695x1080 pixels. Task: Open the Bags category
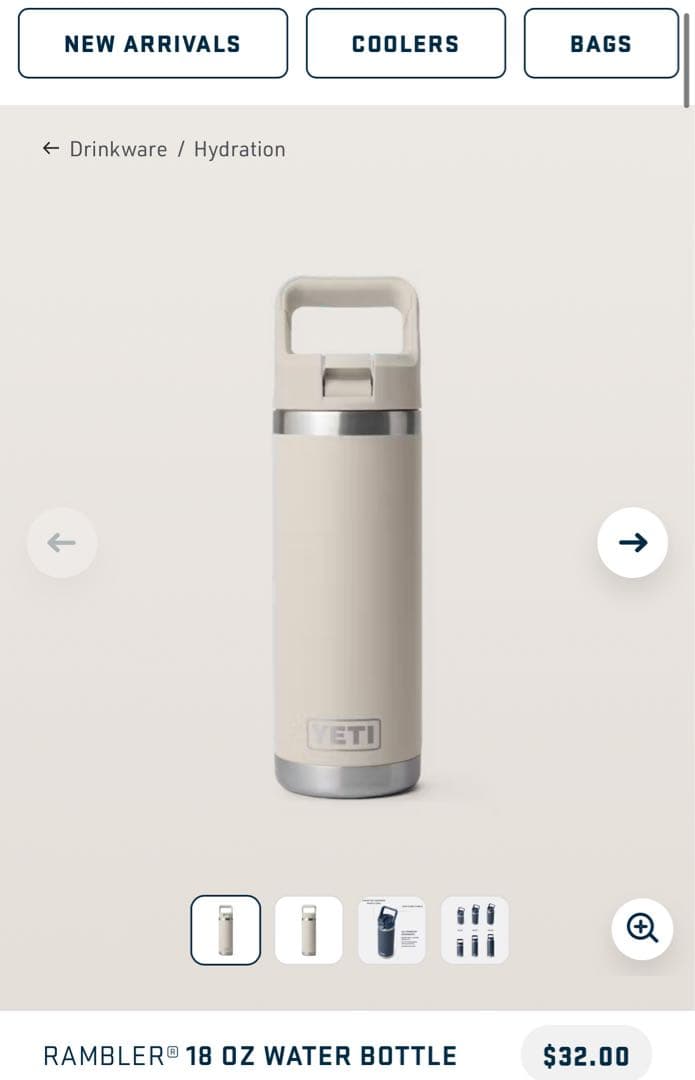600,44
